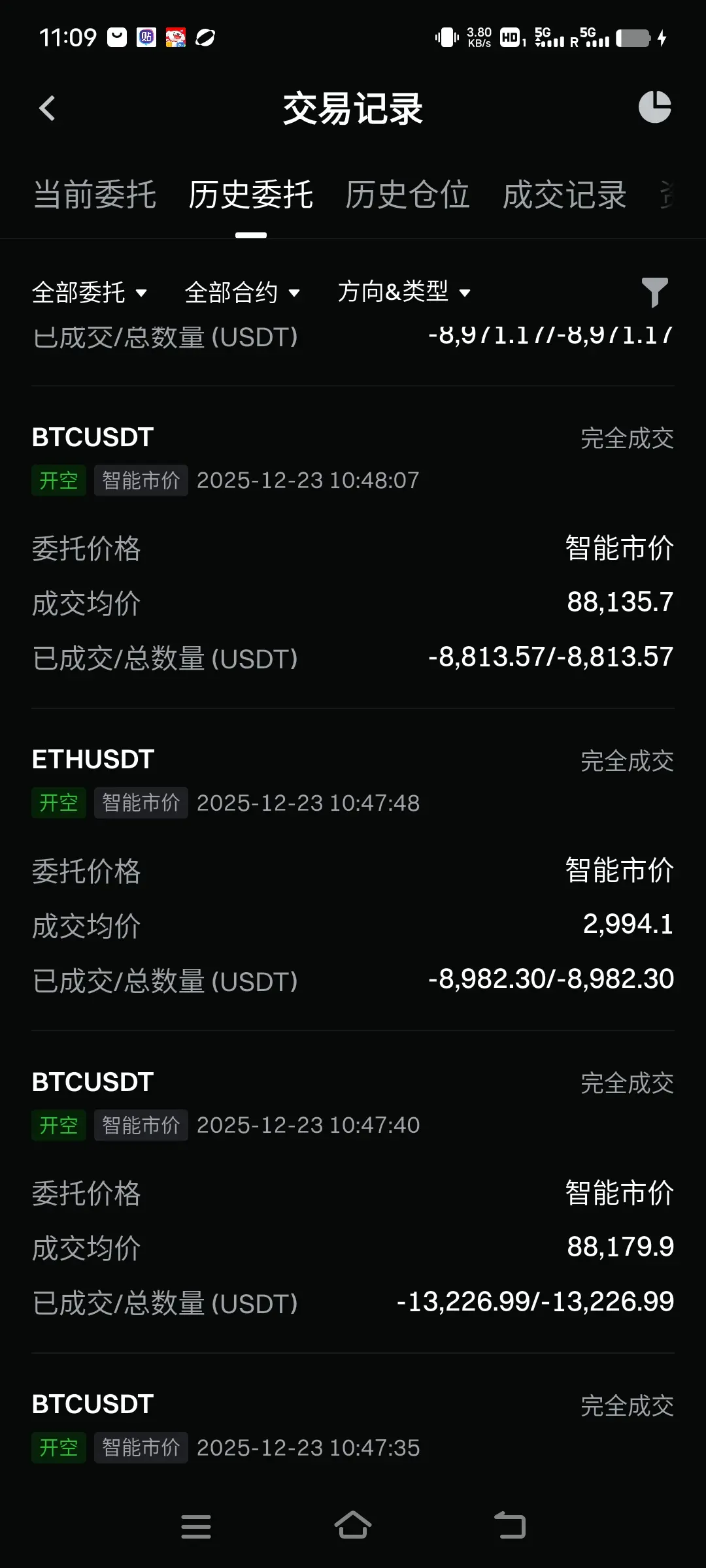Screen dimensions: 706x1568
Task: Switch to 历史仓位 tab
Action: [407, 195]
